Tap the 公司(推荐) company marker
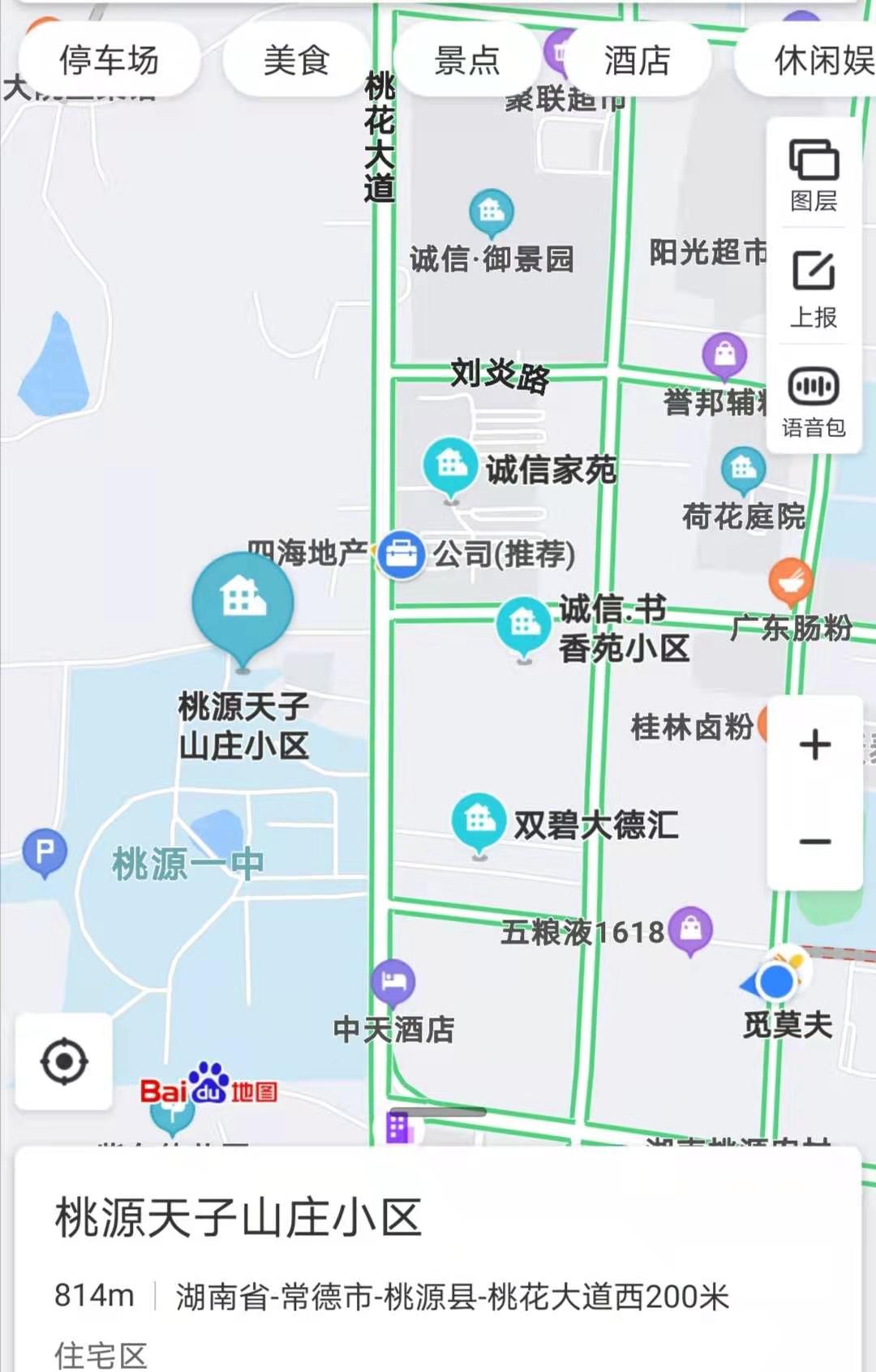876x1372 pixels. tap(401, 555)
